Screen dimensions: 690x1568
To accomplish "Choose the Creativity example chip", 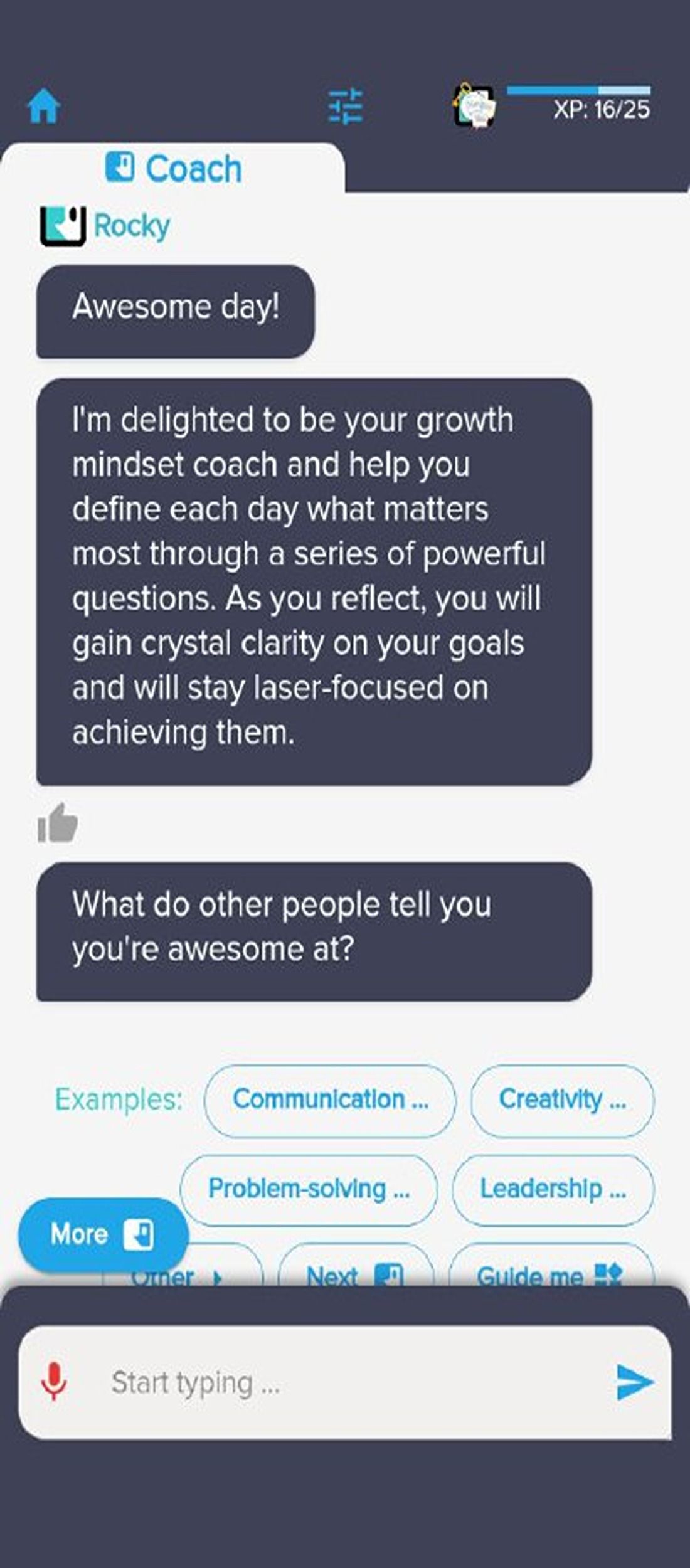I will pos(562,1099).
